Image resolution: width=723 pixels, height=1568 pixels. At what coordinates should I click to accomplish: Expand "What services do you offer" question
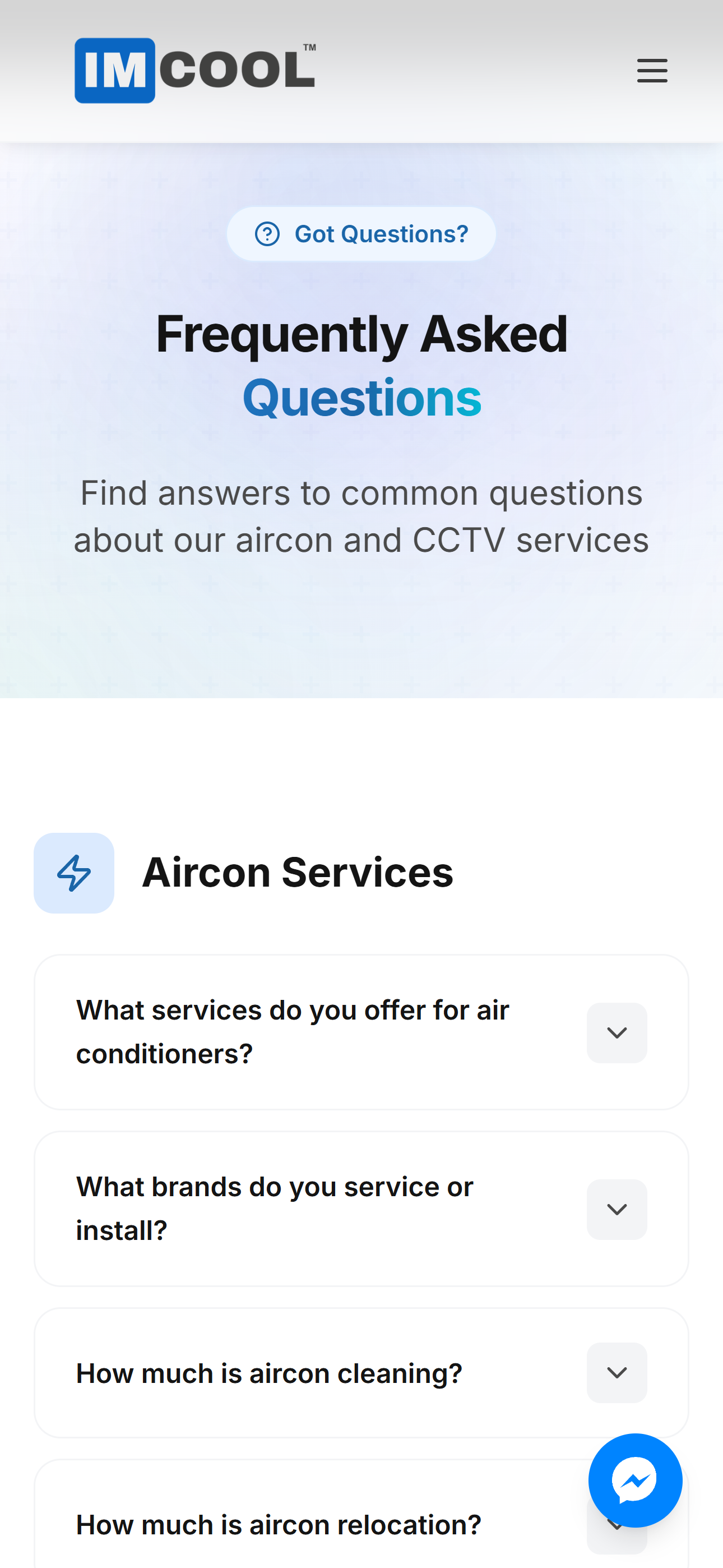[361, 1032]
